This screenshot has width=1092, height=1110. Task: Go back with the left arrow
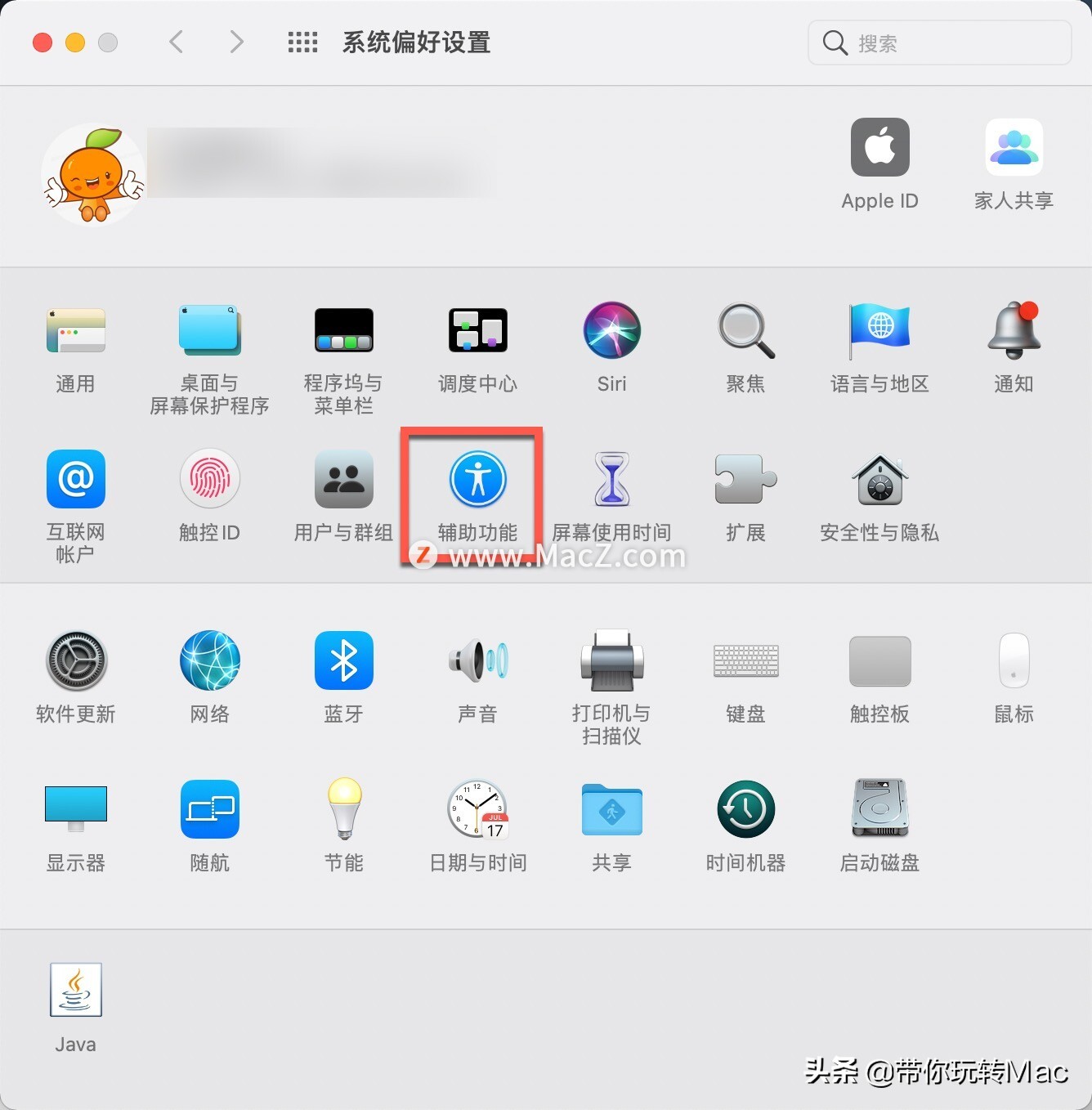[x=176, y=42]
